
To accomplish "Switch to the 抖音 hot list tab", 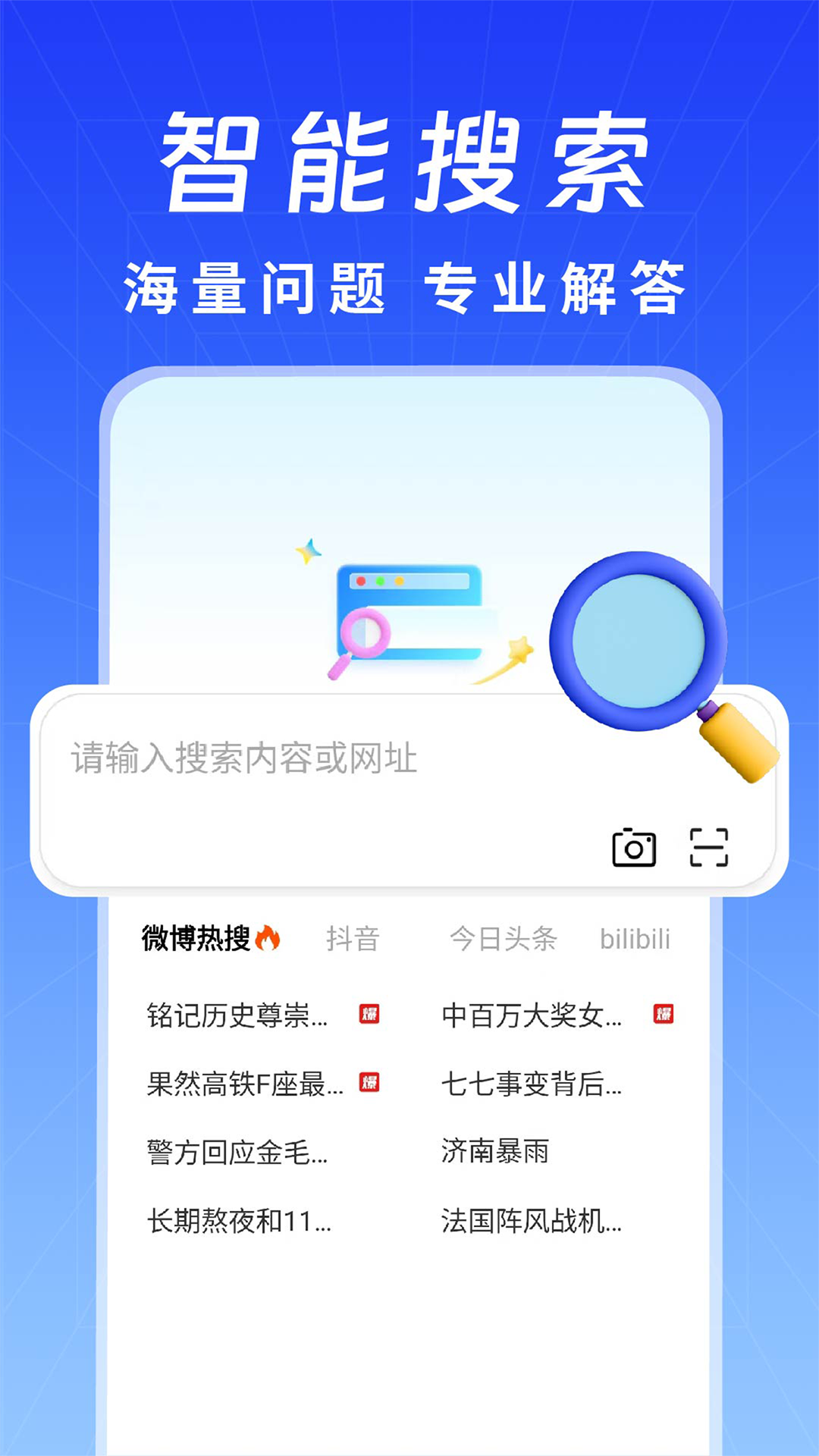I will tap(353, 939).
